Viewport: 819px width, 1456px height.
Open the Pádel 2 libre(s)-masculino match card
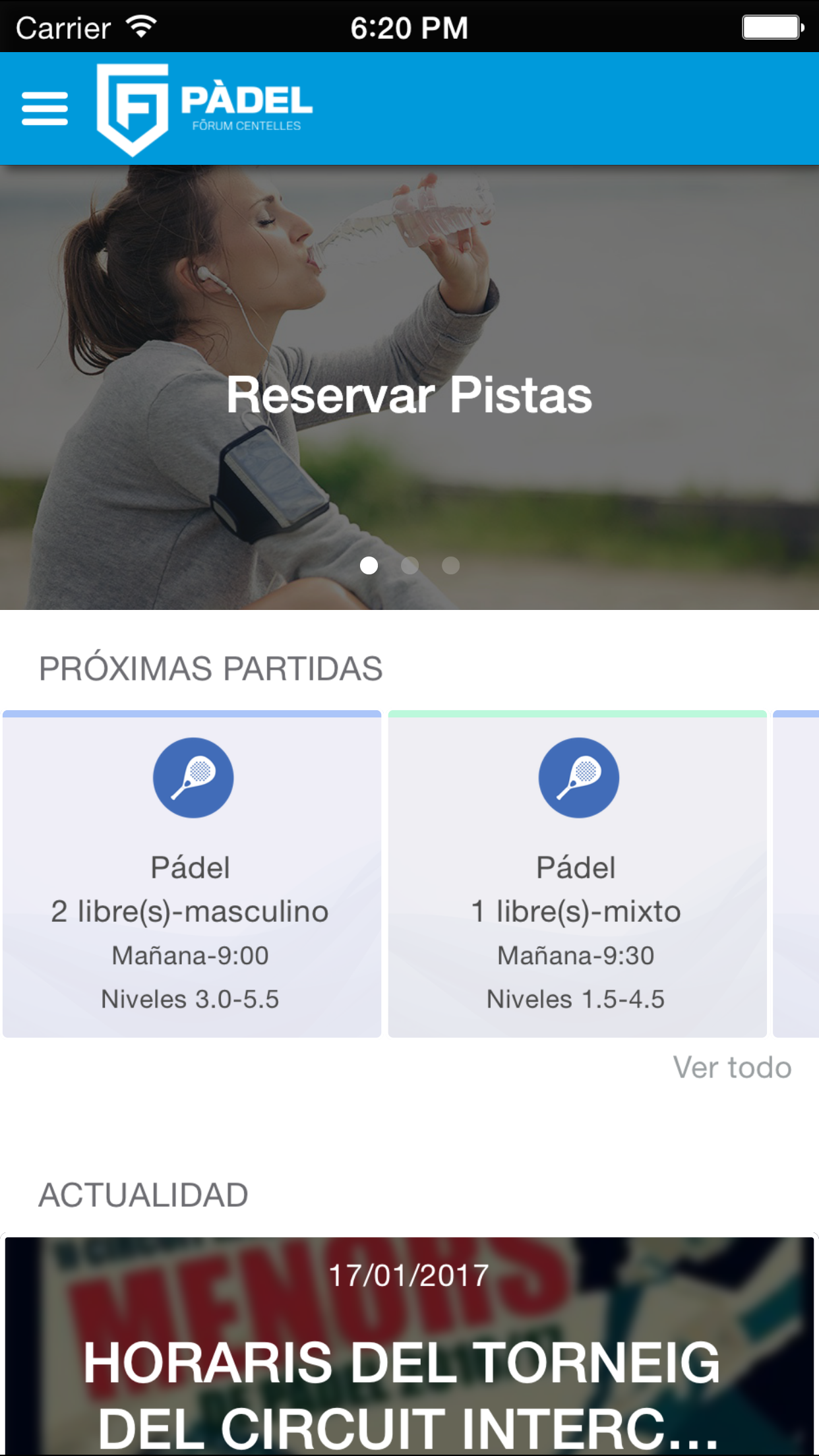[192, 874]
